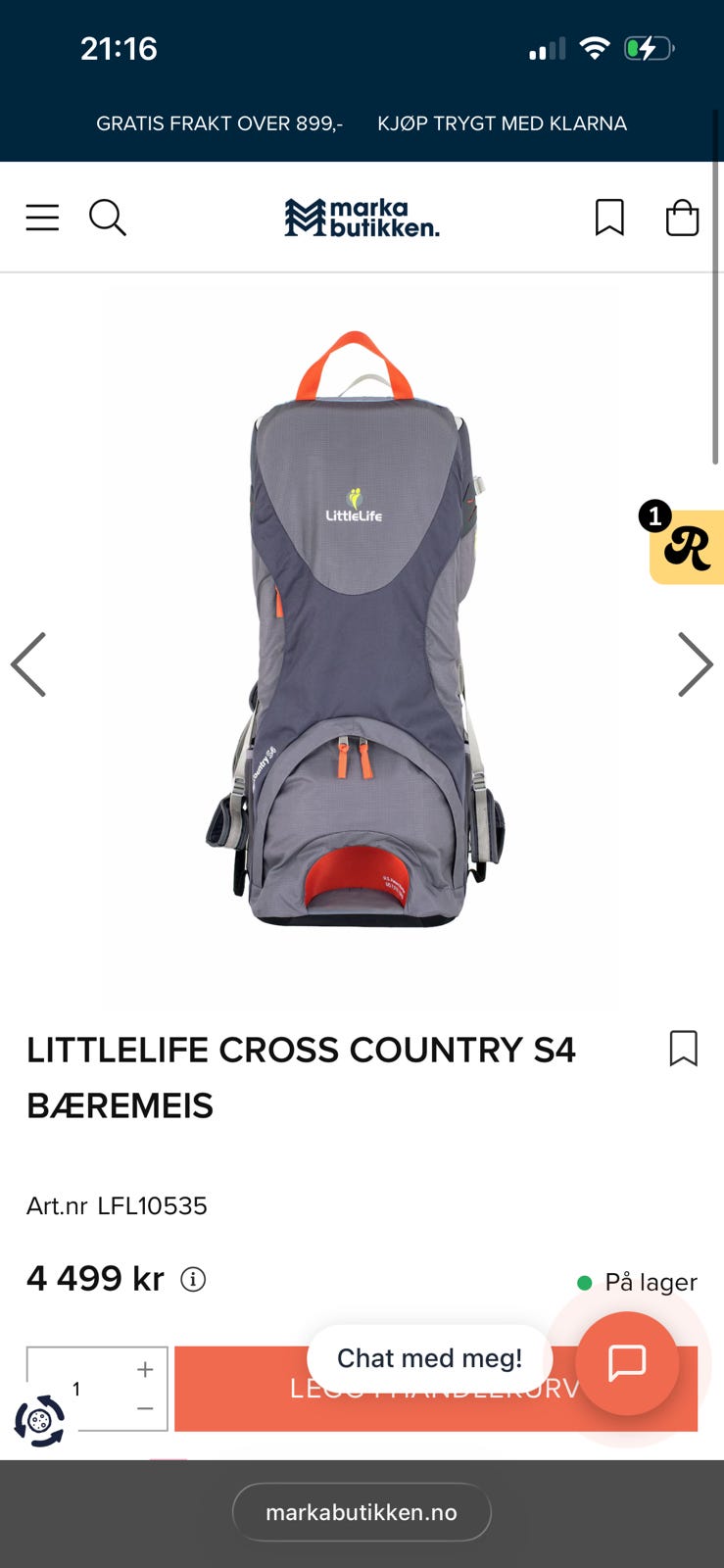Open the cookie settings icon
This screenshot has width=724, height=1568.
click(39, 1420)
